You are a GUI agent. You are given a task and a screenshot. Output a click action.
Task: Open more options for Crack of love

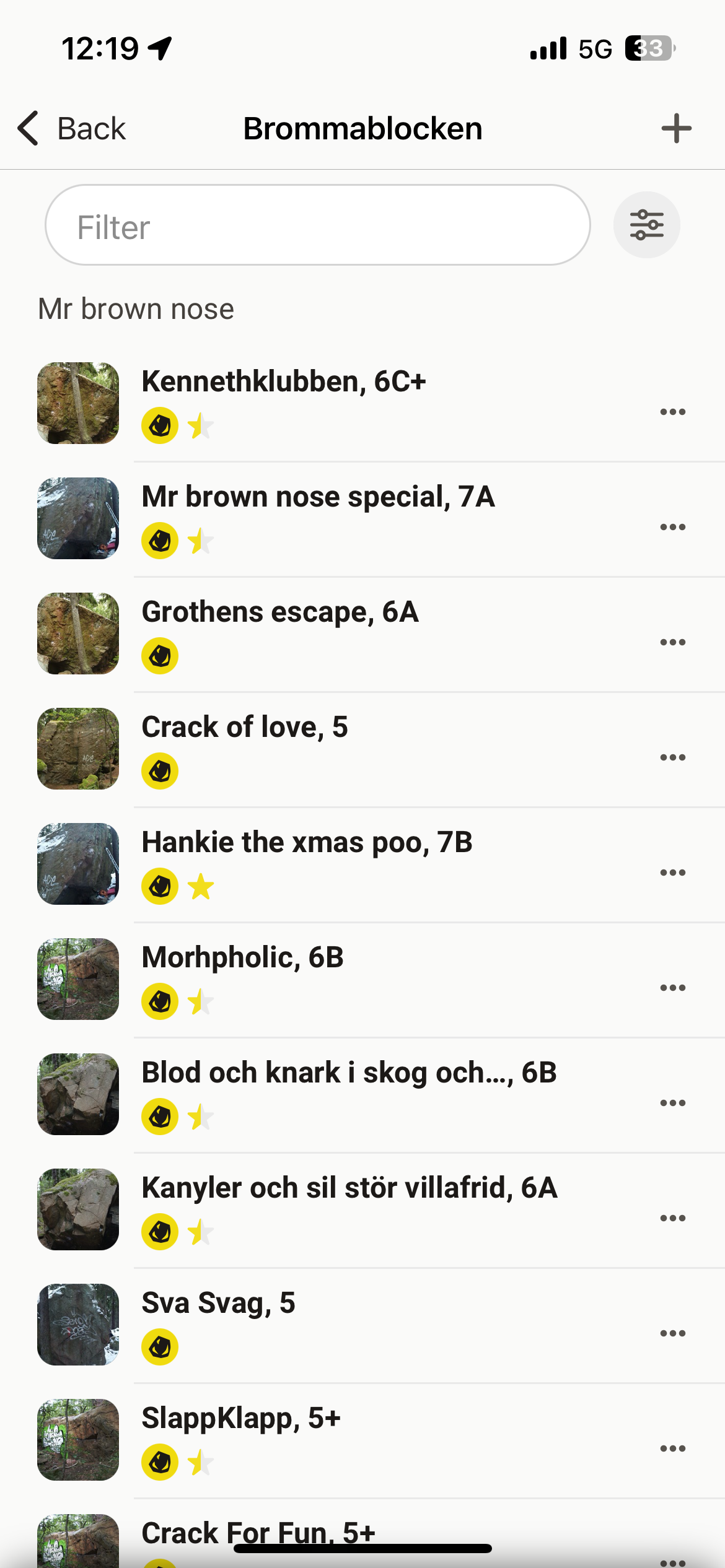[x=672, y=757]
